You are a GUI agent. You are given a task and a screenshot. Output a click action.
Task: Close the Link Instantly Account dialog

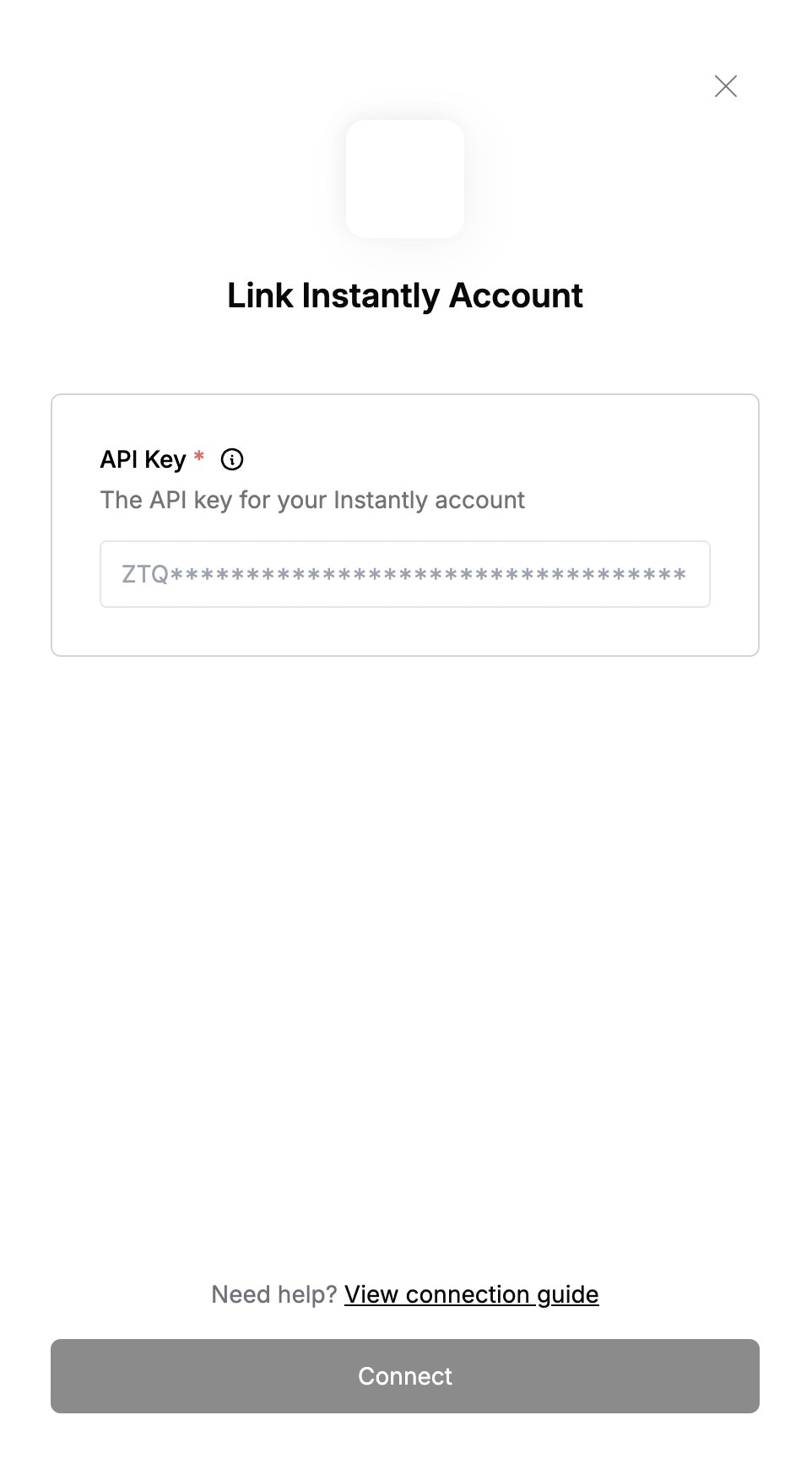click(x=726, y=86)
